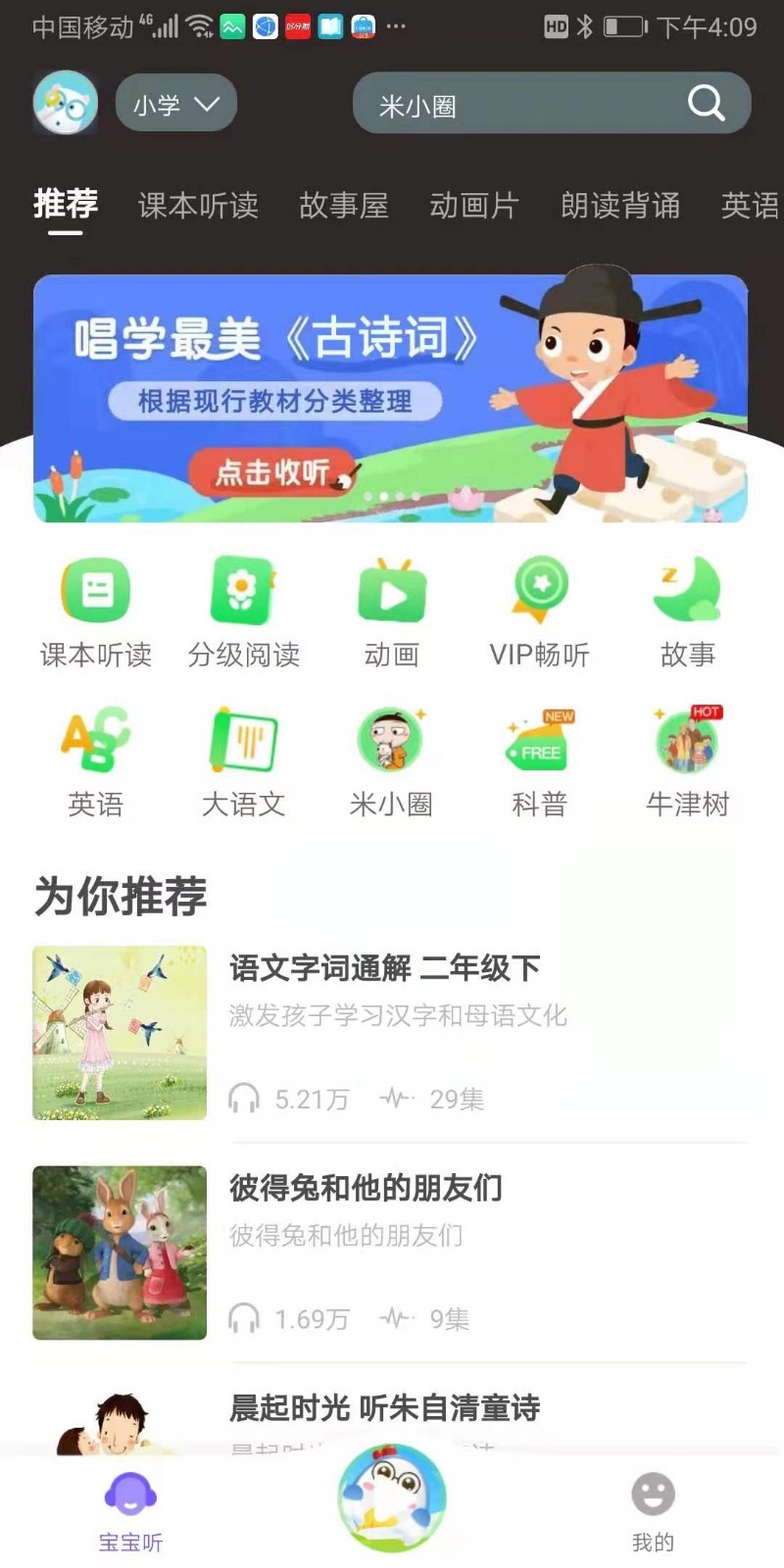The height and width of the screenshot is (1568, 784).
Task: Switch to the 朗读背诵 tab
Action: point(619,206)
